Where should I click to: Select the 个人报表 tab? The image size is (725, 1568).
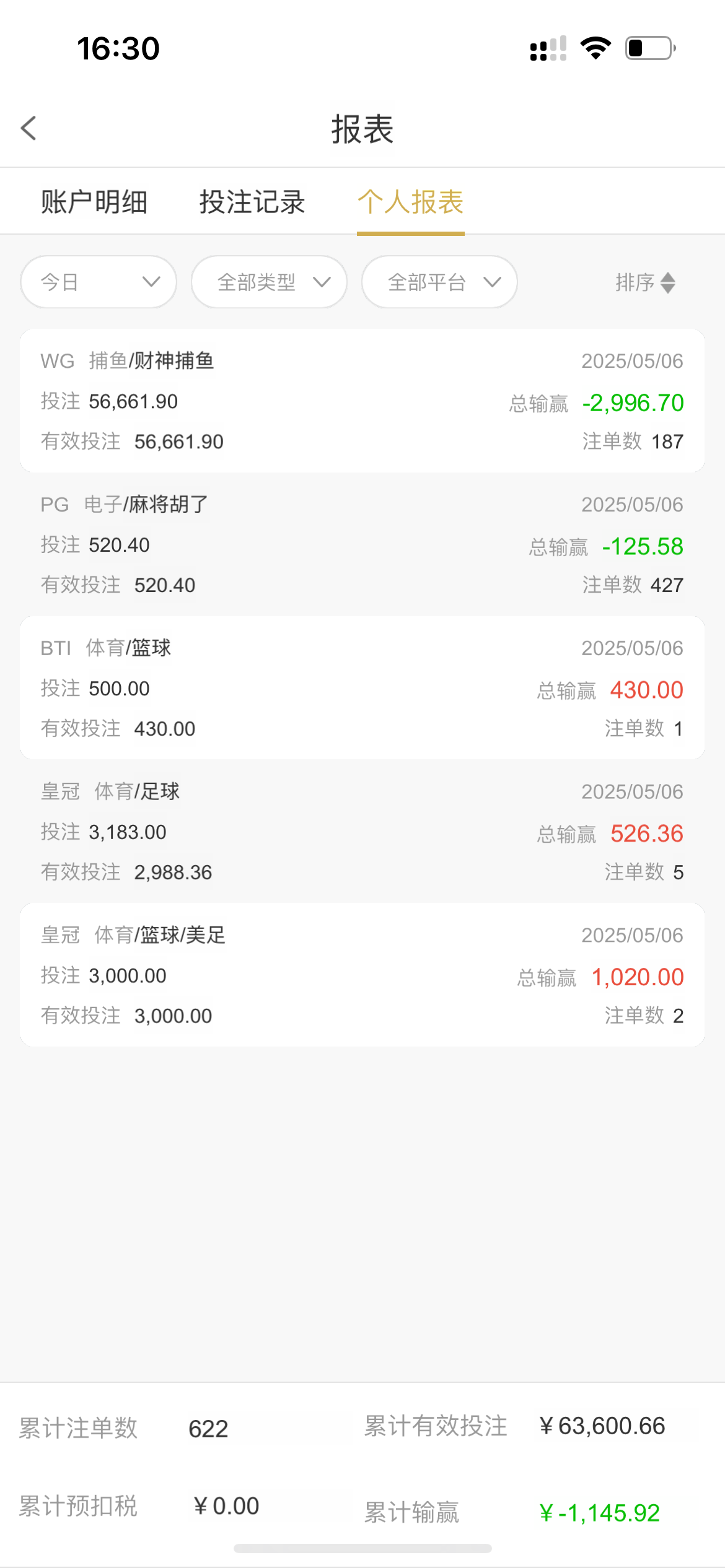410,202
